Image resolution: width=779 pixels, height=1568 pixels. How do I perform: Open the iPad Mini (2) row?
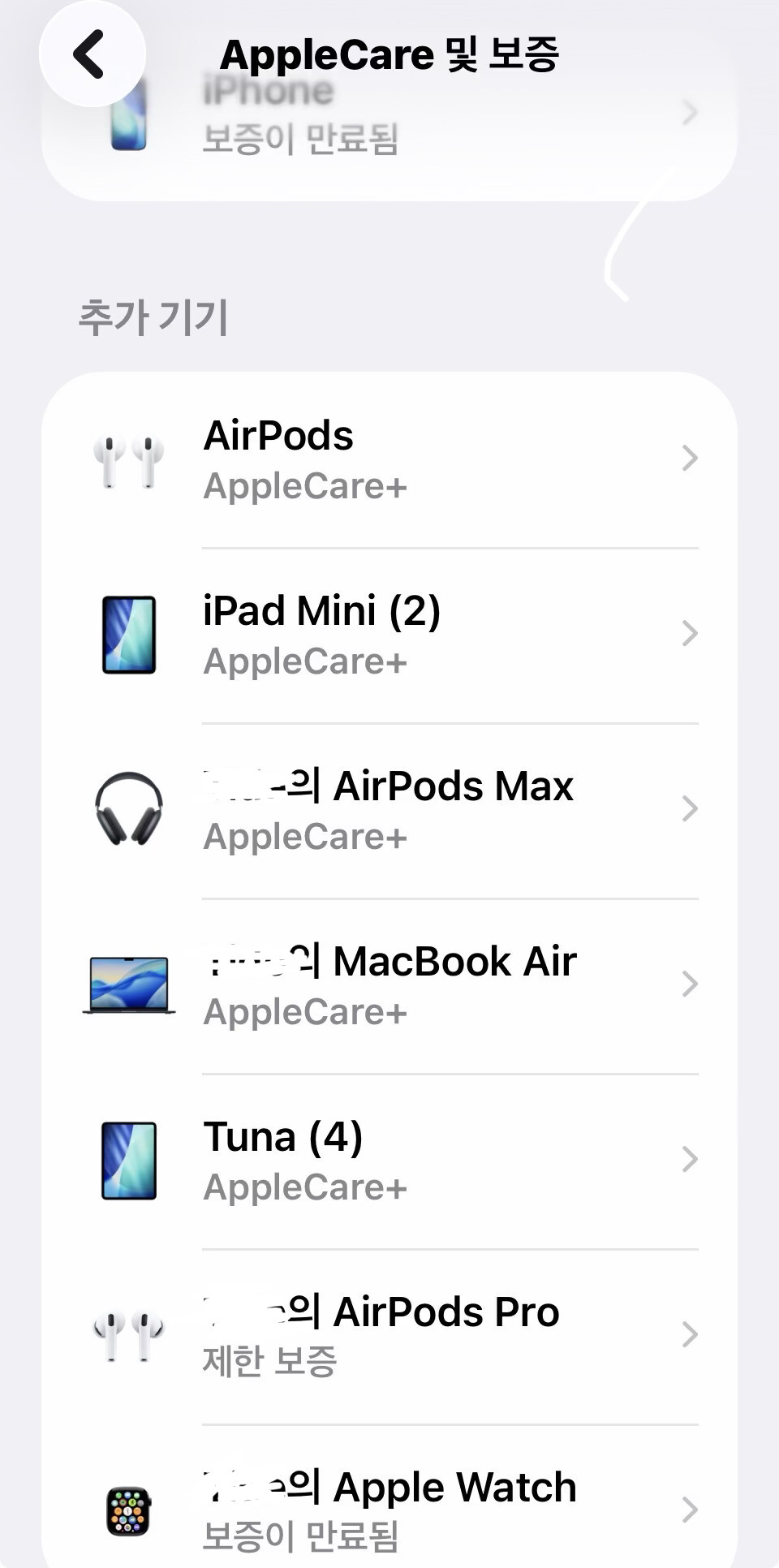(389, 635)
